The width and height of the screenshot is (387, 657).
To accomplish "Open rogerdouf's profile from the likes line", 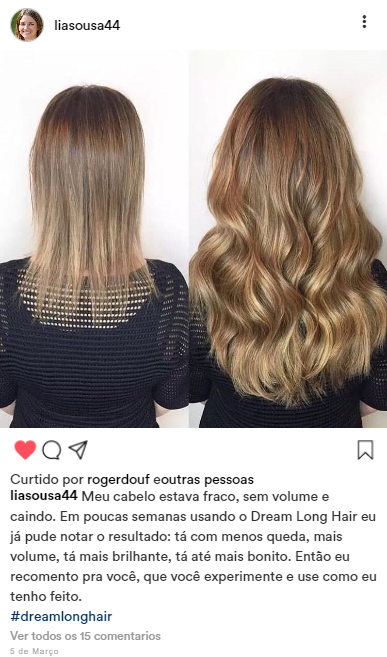I will coord(118,479).
